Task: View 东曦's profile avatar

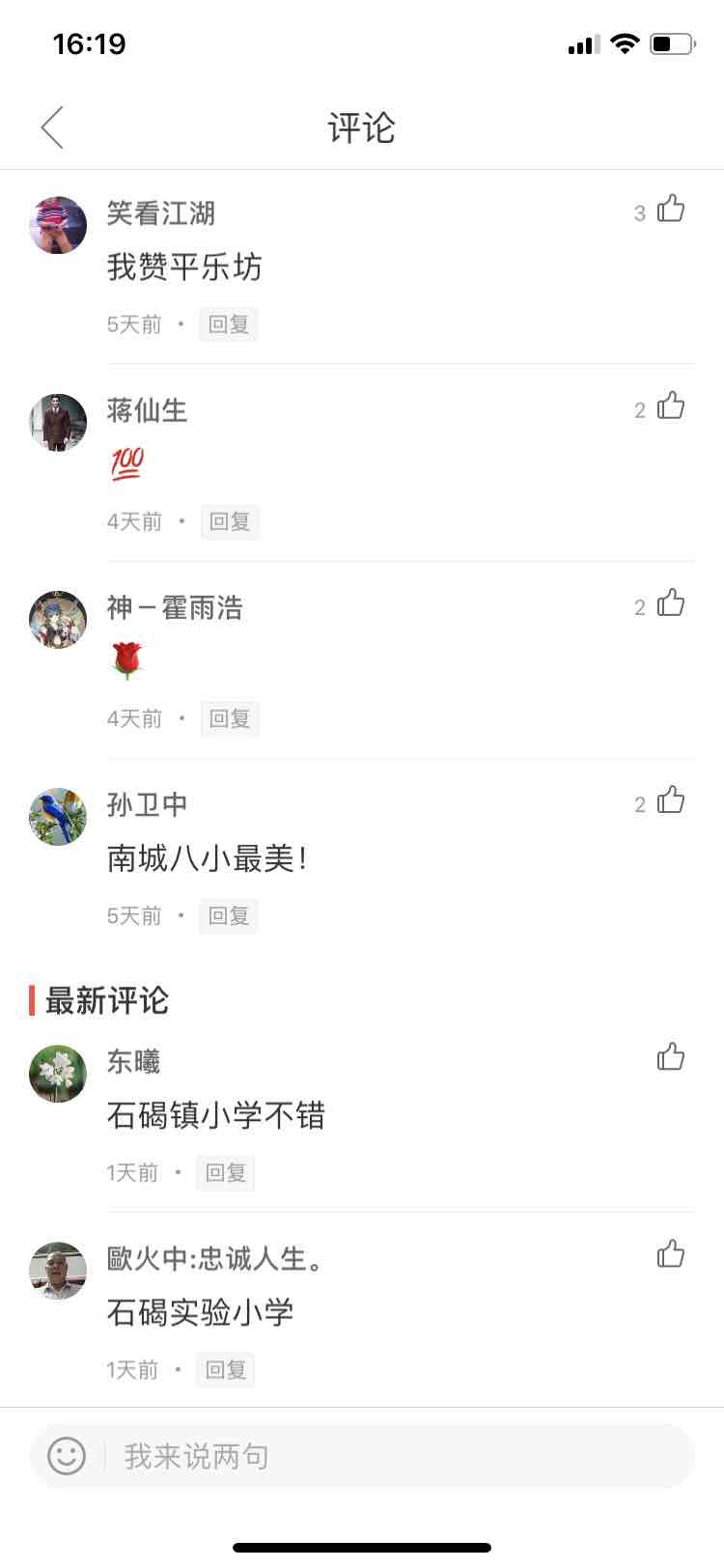Action: tap(58, 1073)
